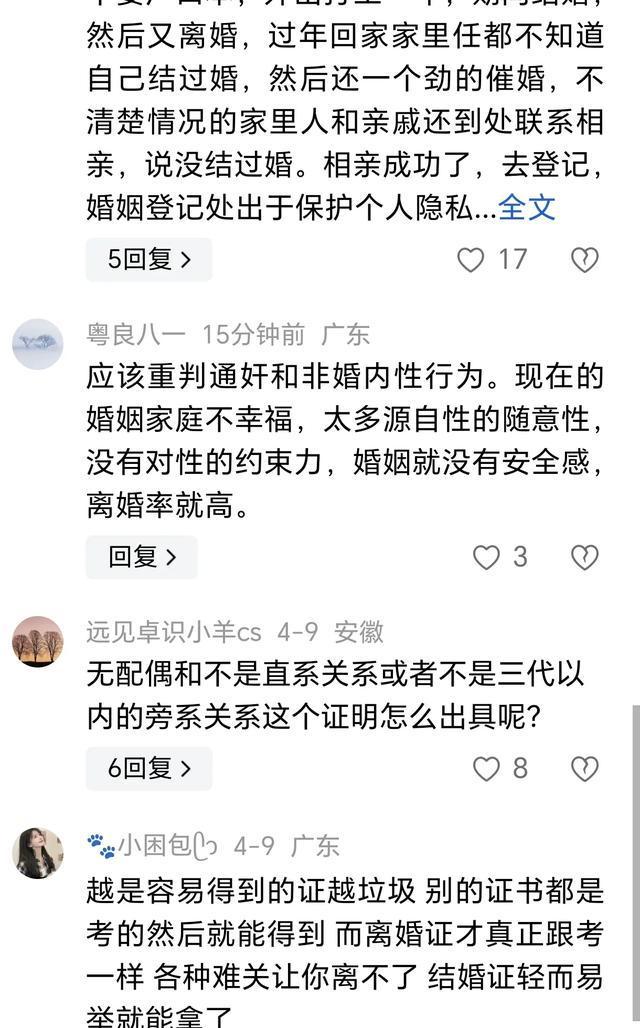Dislike 粤良八一's comment

[x=584, y=557]
